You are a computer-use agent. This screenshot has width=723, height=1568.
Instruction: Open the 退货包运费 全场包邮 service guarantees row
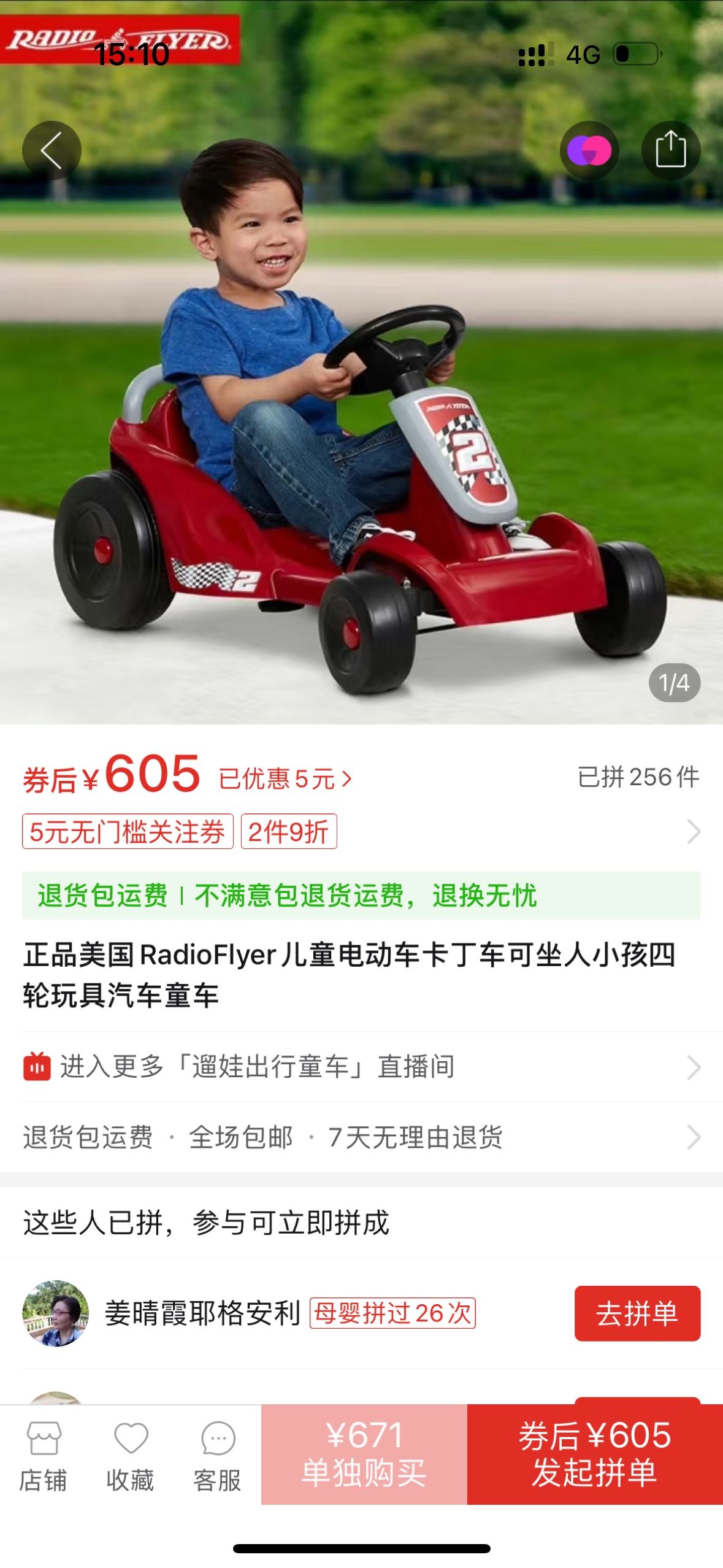pyautogui.click(x=361, y=1137)
